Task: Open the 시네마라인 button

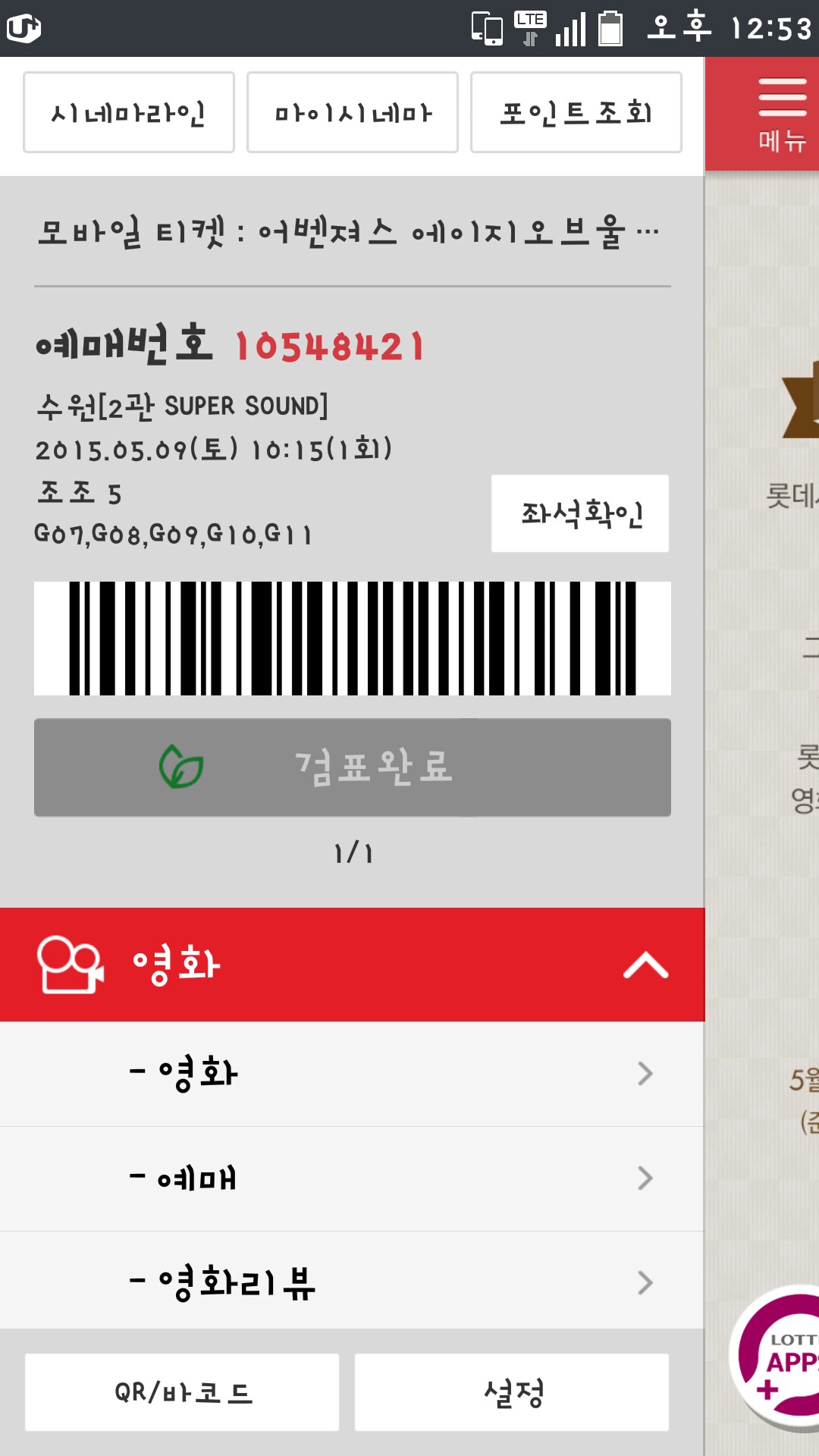Action: point(129,112)
